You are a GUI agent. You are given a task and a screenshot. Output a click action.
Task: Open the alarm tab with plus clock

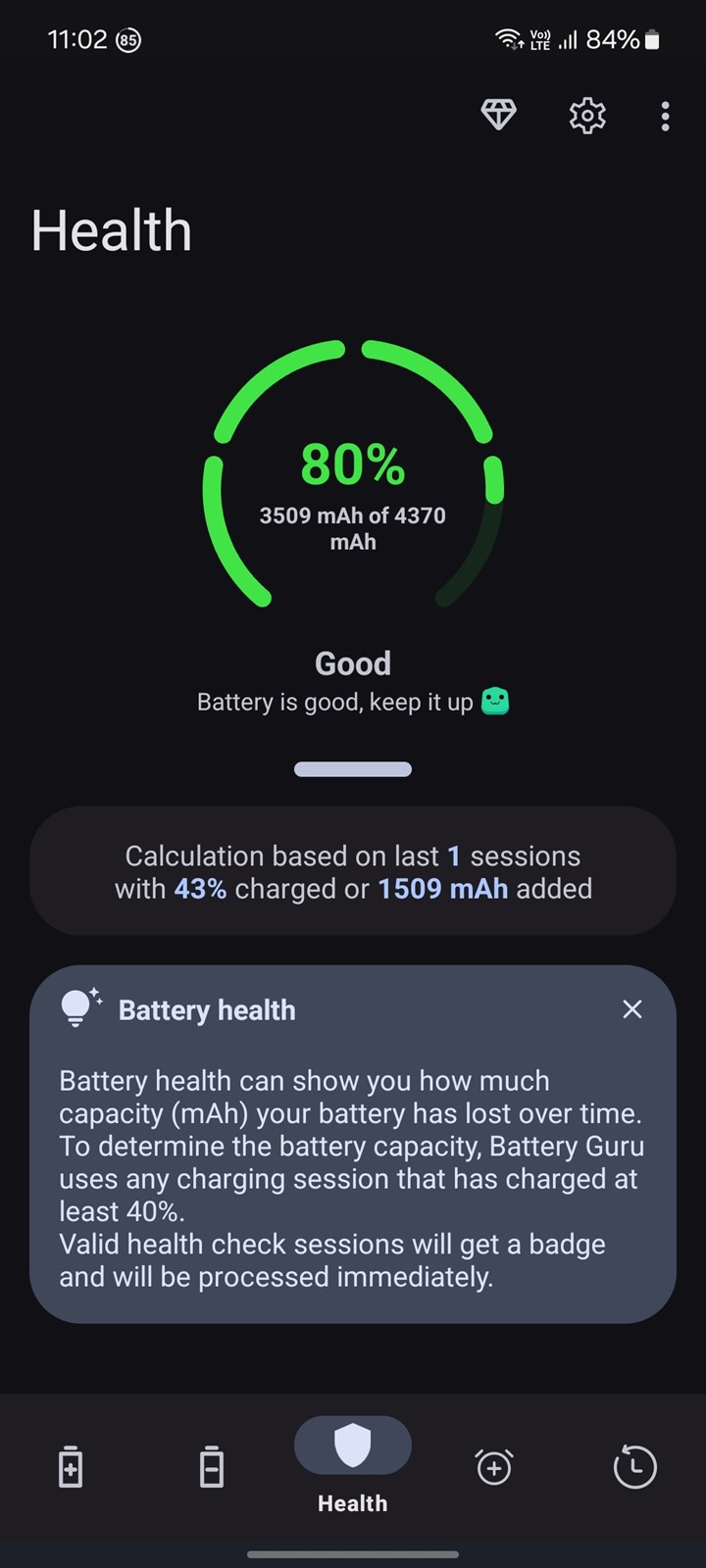tap(494, 1467)
